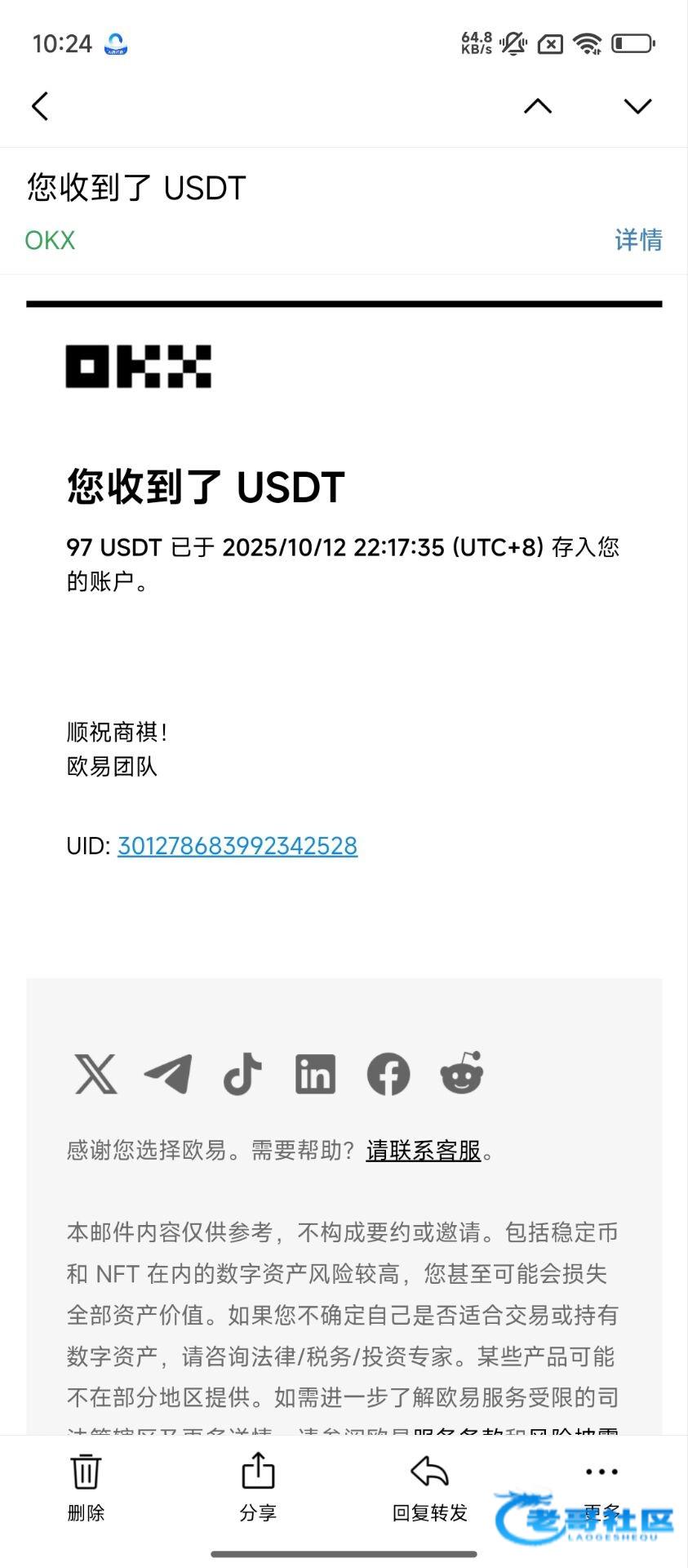This screenshot has width=688, height=1568.
Task: Go back using the top-left arrow
Action: [x=40, y=106]
